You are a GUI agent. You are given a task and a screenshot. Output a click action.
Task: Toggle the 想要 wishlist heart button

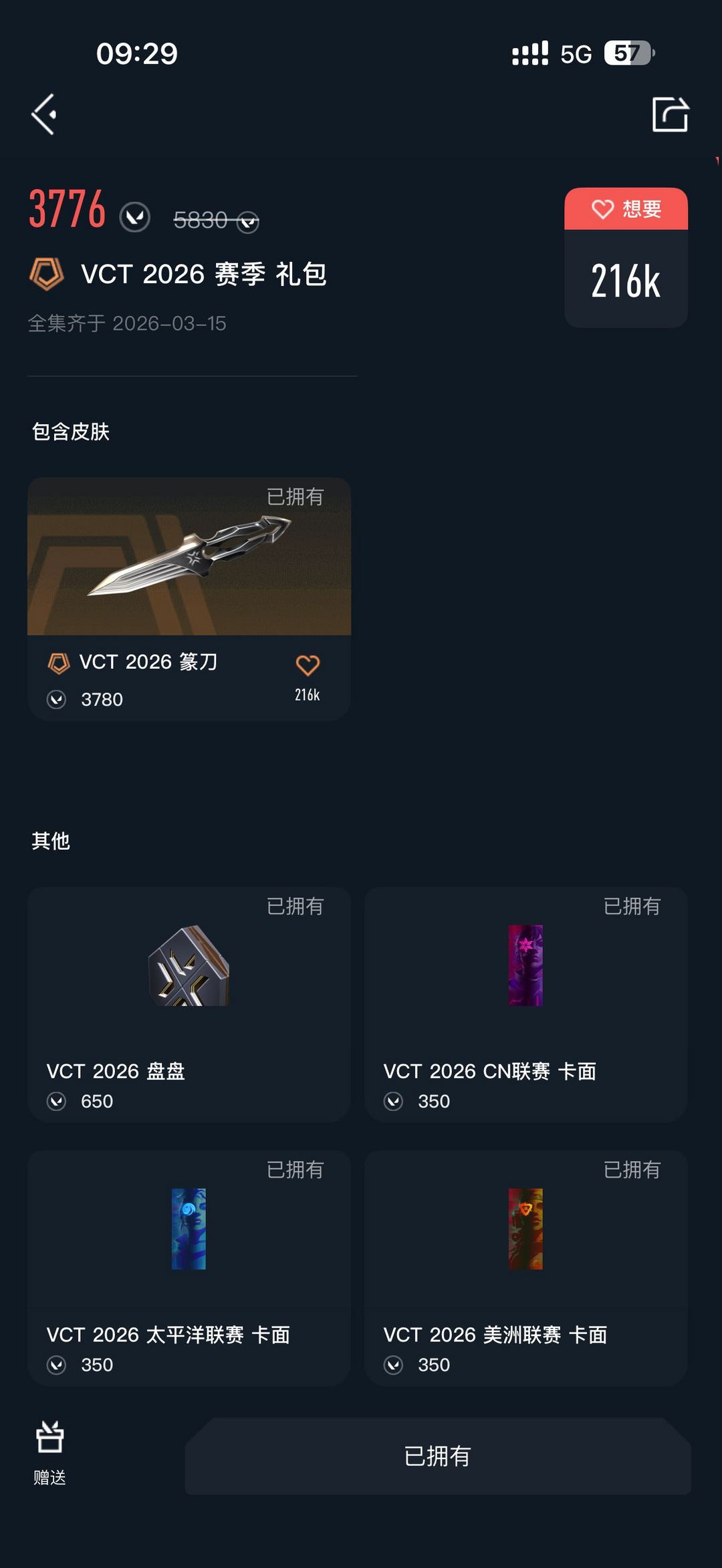625,209
